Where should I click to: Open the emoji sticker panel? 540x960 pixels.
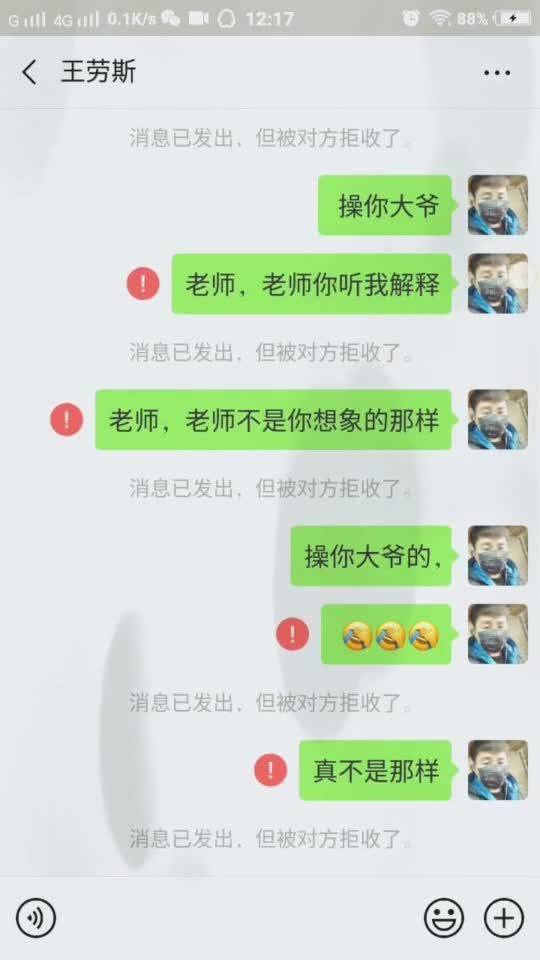444,918
